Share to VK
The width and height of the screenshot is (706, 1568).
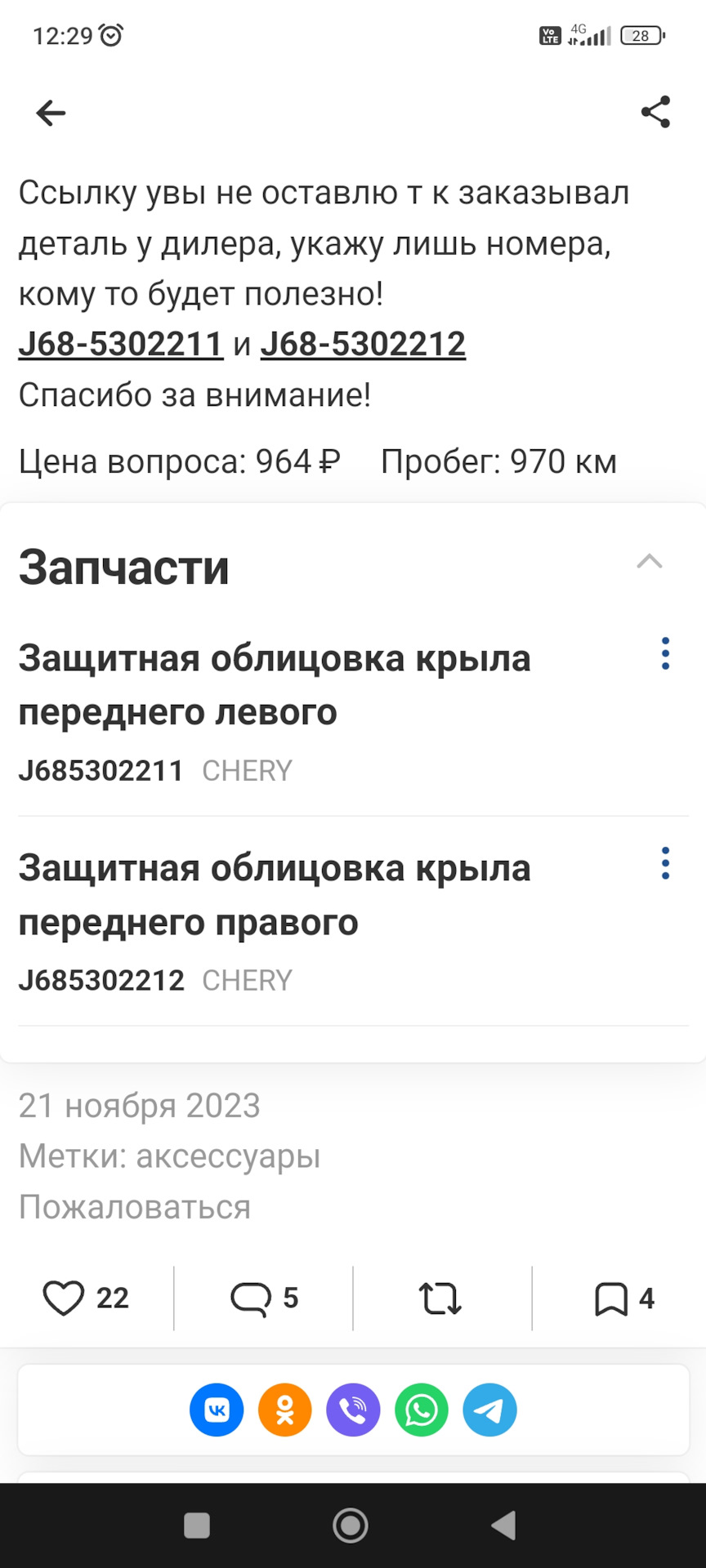click(x=217, y=1410)
